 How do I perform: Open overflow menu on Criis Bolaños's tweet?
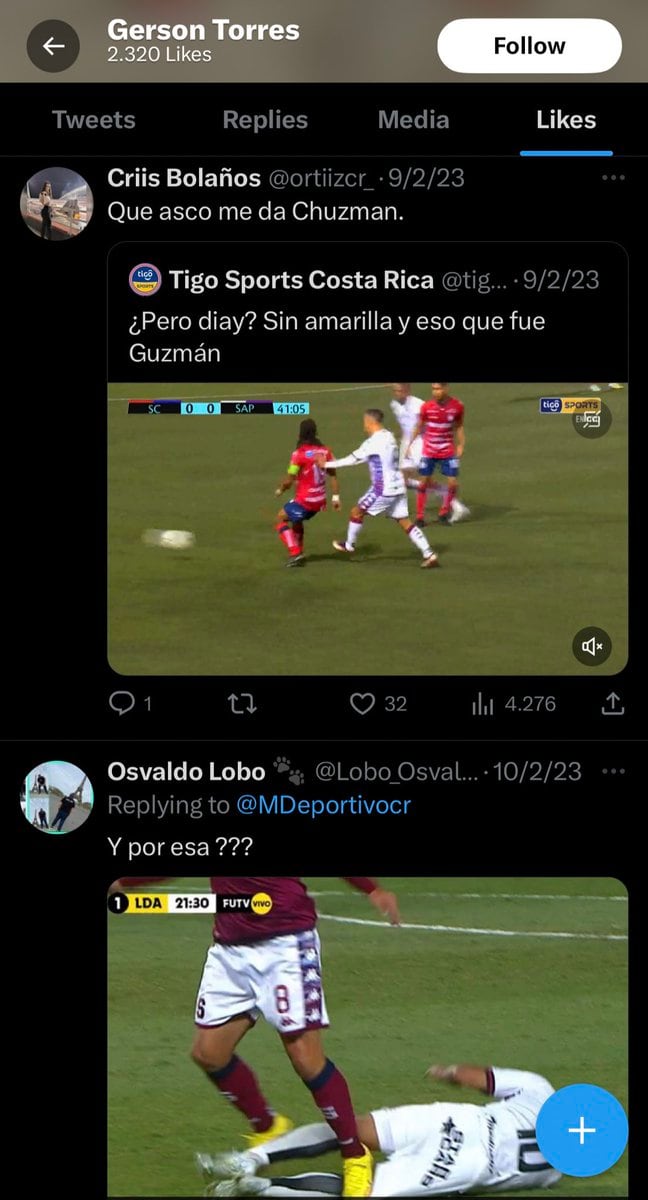(x=613, y=179)
